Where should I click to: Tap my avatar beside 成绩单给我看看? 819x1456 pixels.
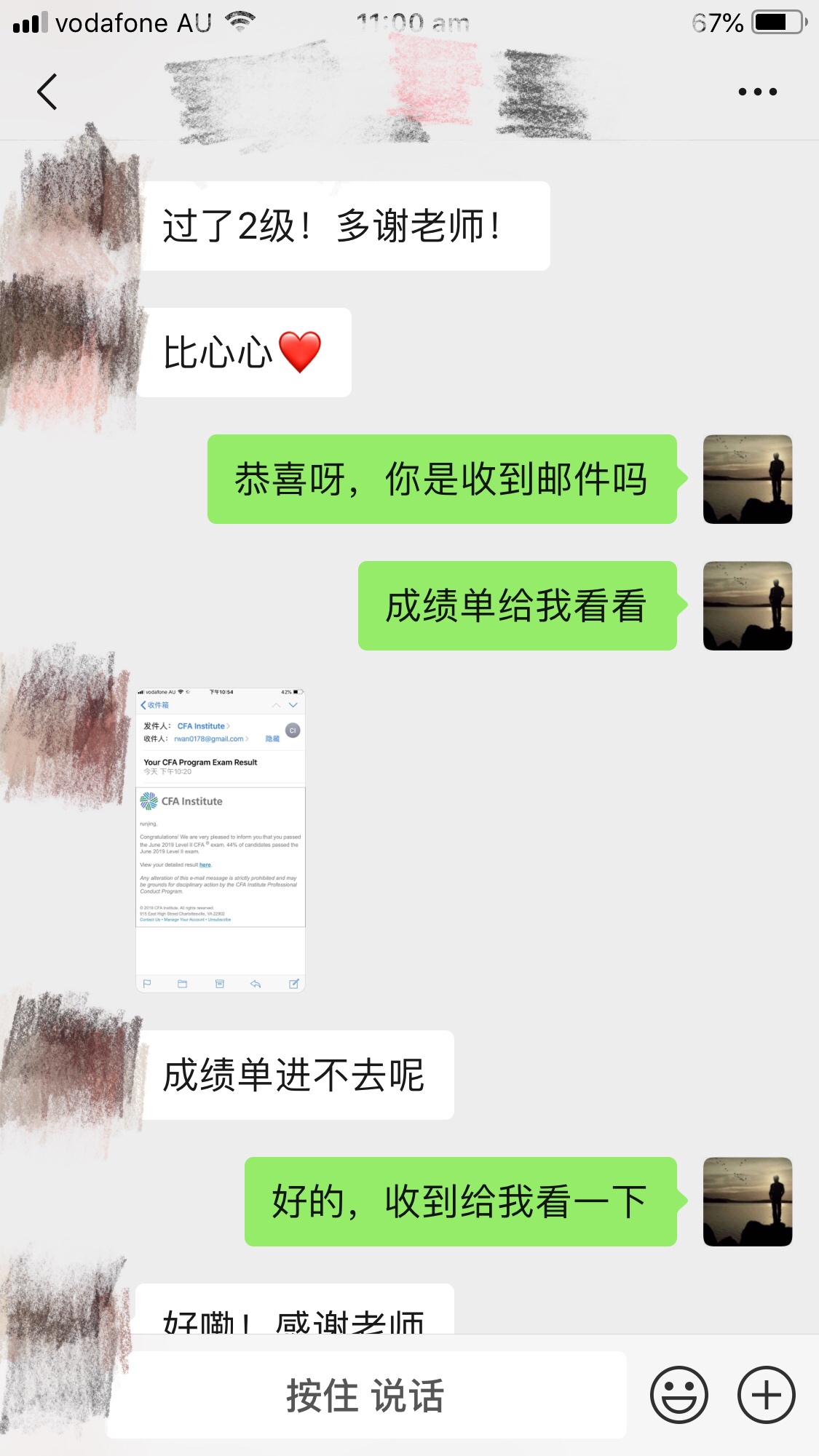tap(747, 605)
